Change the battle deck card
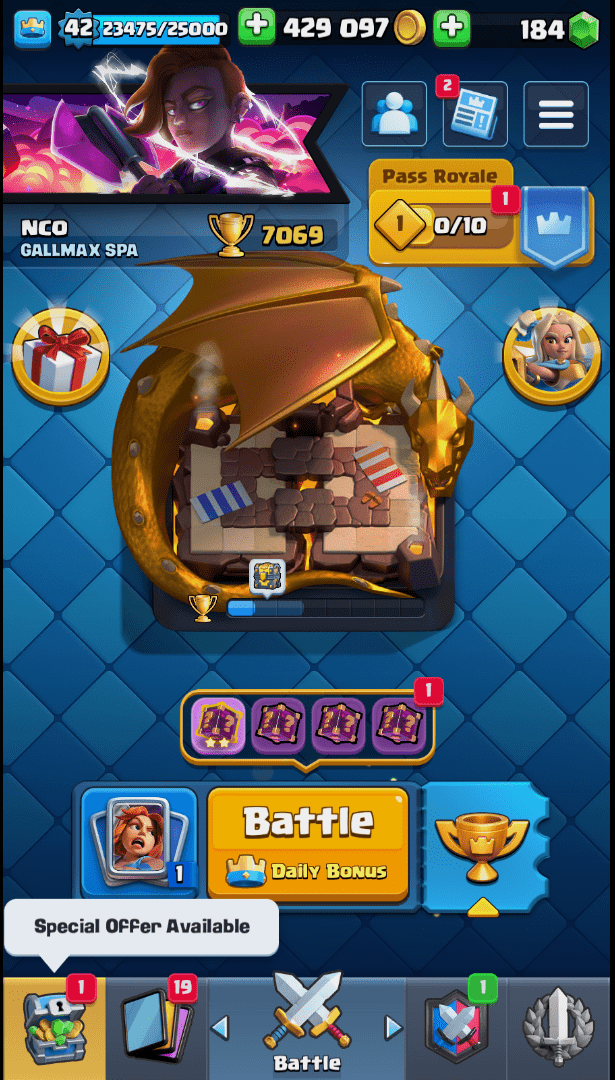Image resolution: width=615 pixels, height=1080 pixels. [139, 841]
